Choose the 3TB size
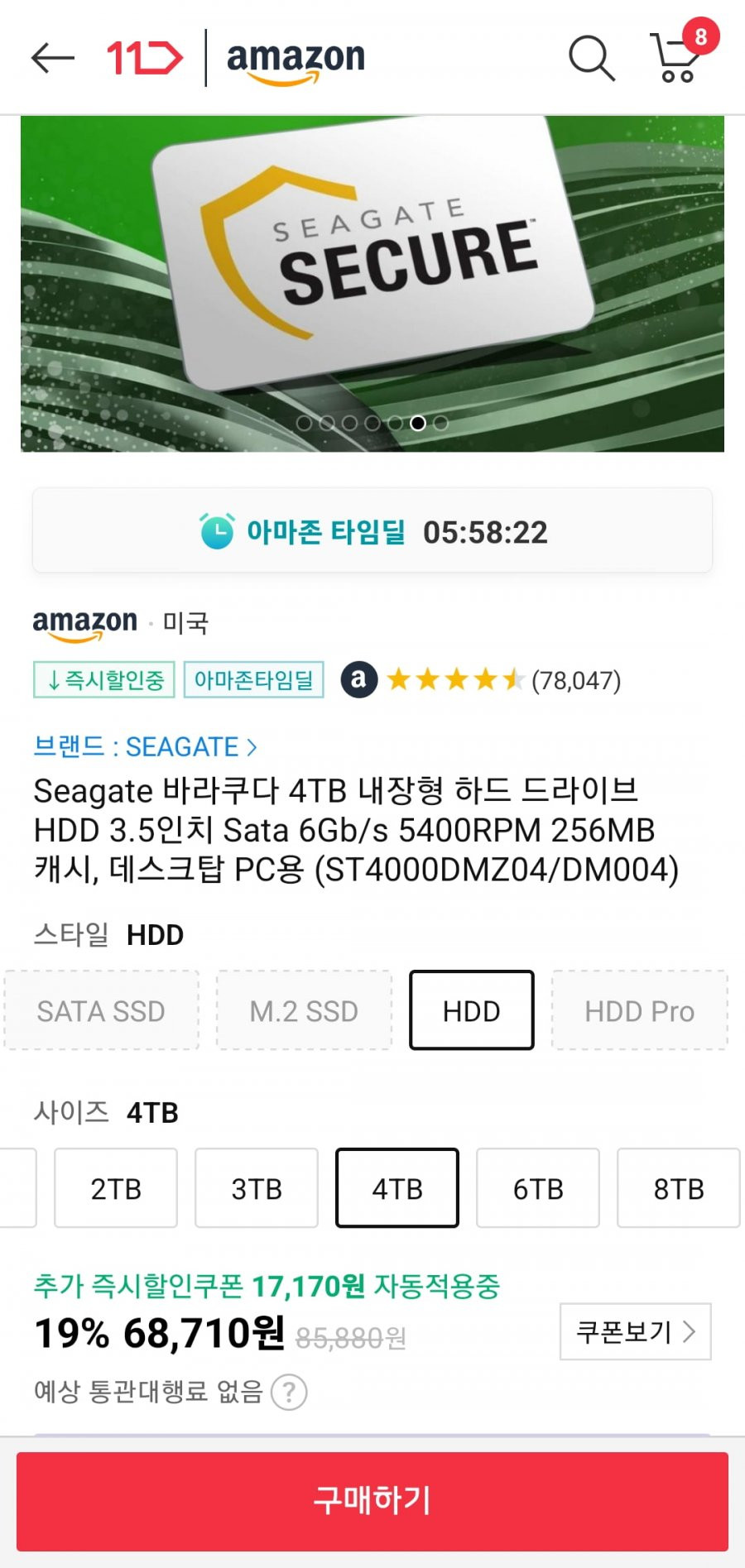Image resolution: width=745 pixels, height=1568 pixels. pos(257,1188)
